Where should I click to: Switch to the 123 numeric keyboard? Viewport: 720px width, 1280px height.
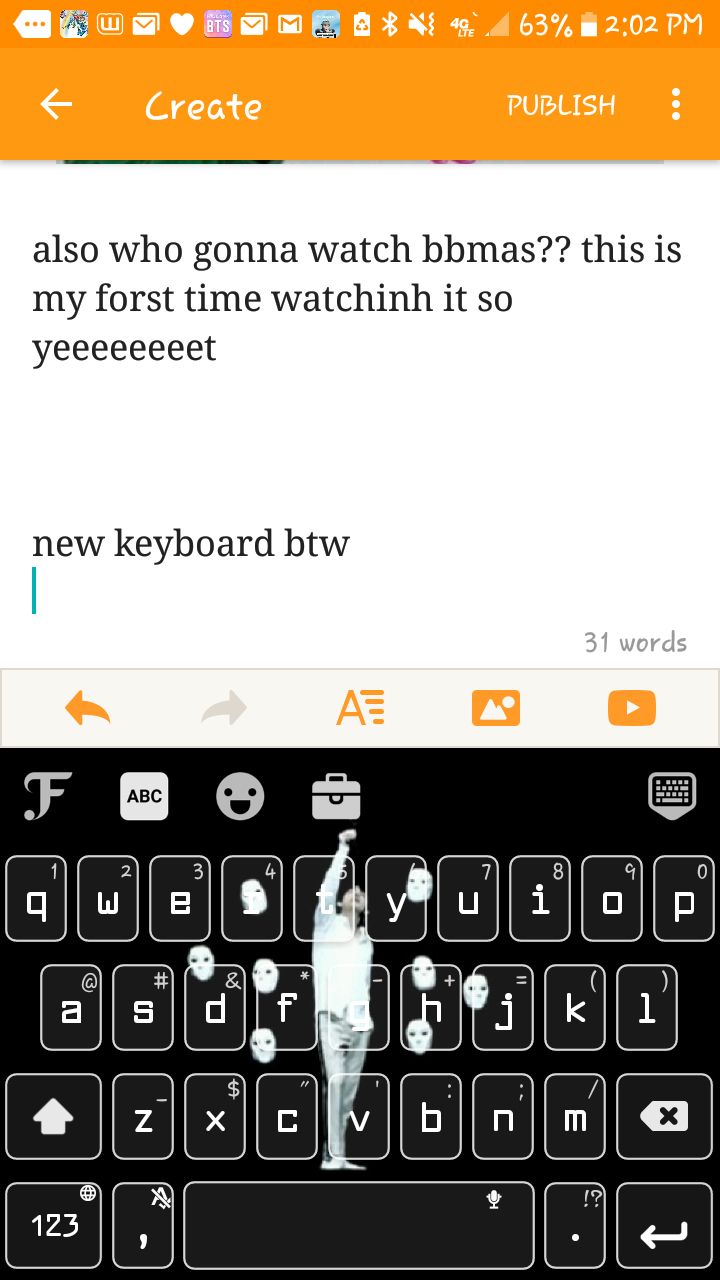[x=54, y=1226]
